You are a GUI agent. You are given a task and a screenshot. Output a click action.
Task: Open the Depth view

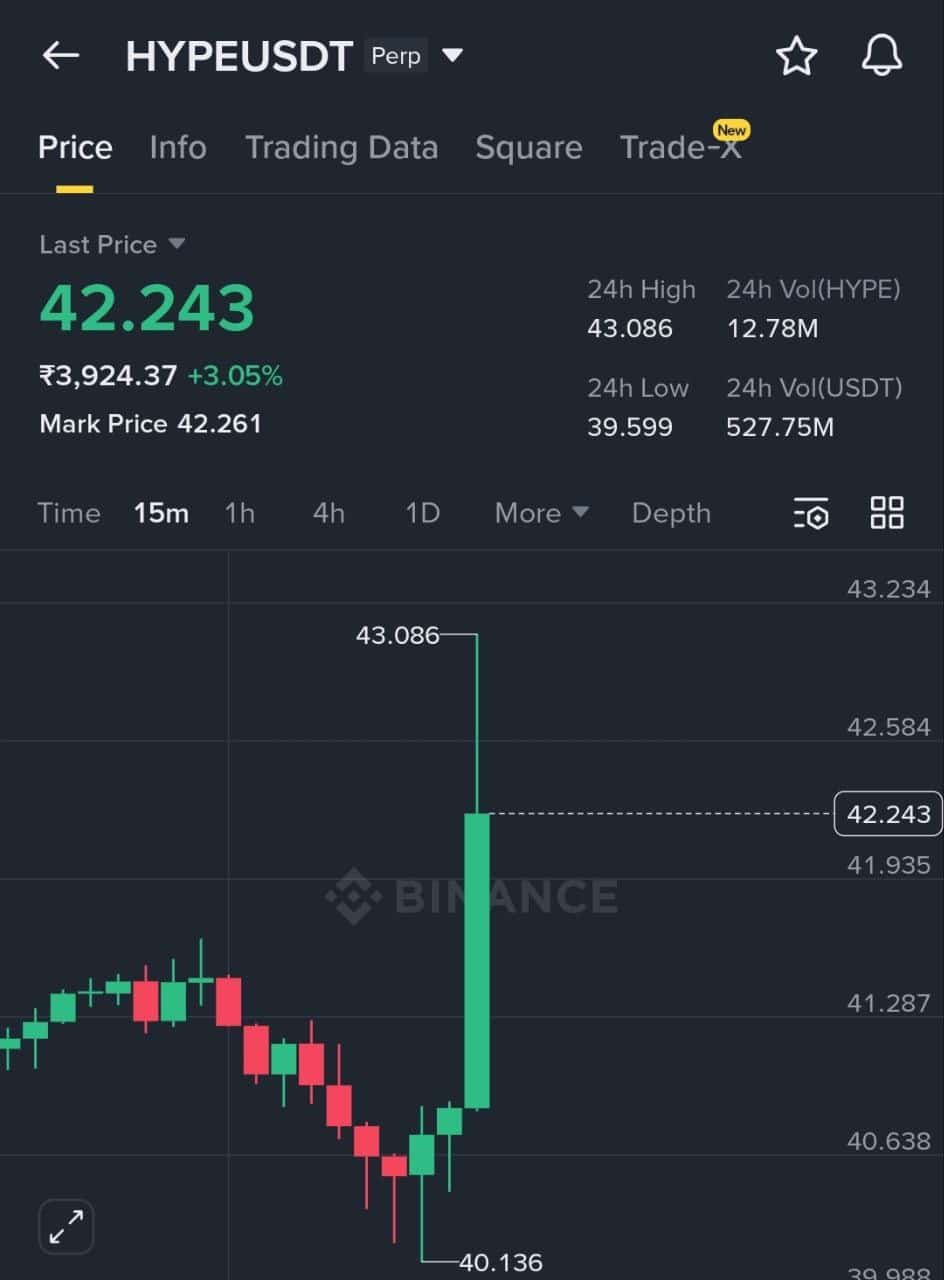(x=671, y=513)
